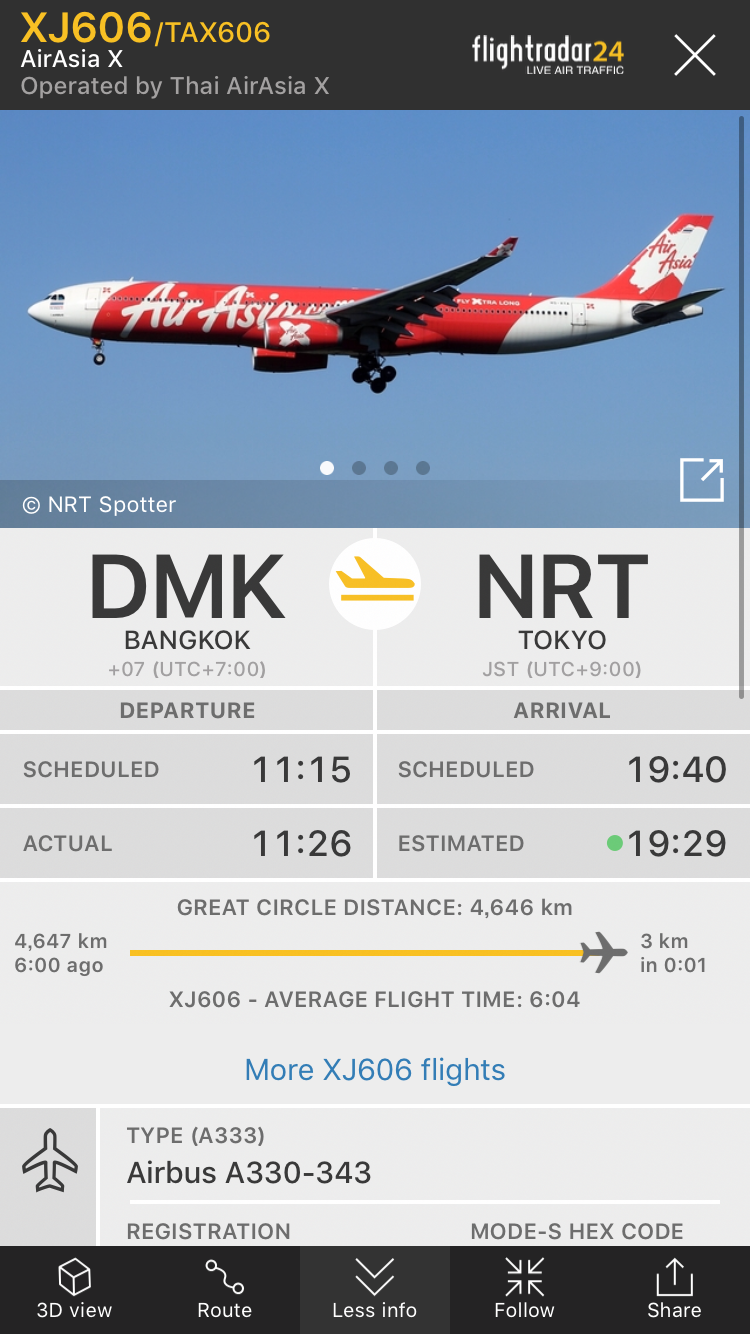View the AirAsia aircraft photo
The height and width of the screenshot is (1334, 750).
pos(375,300)
